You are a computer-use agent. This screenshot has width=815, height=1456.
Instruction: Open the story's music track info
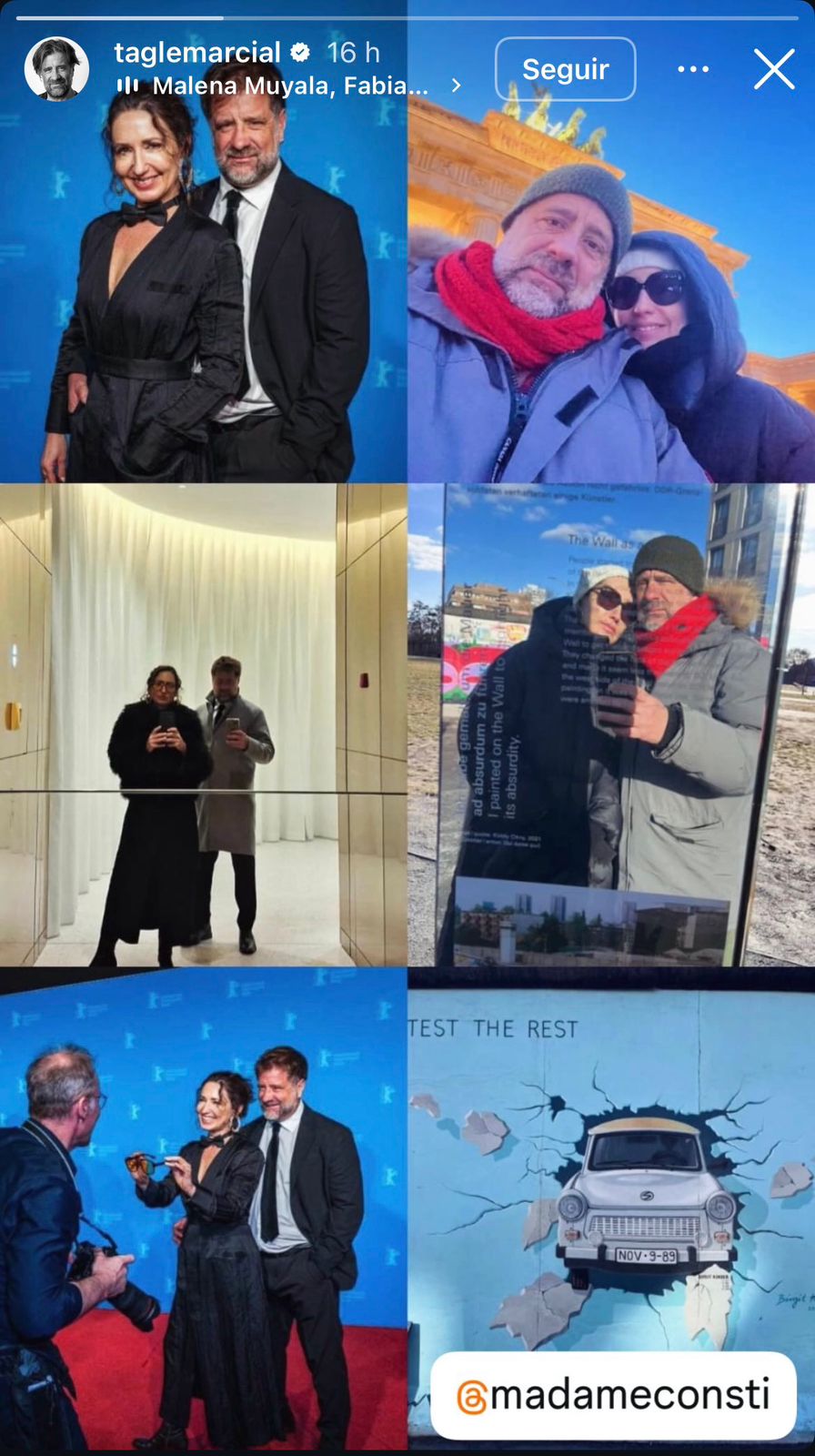tap(289, 86)
